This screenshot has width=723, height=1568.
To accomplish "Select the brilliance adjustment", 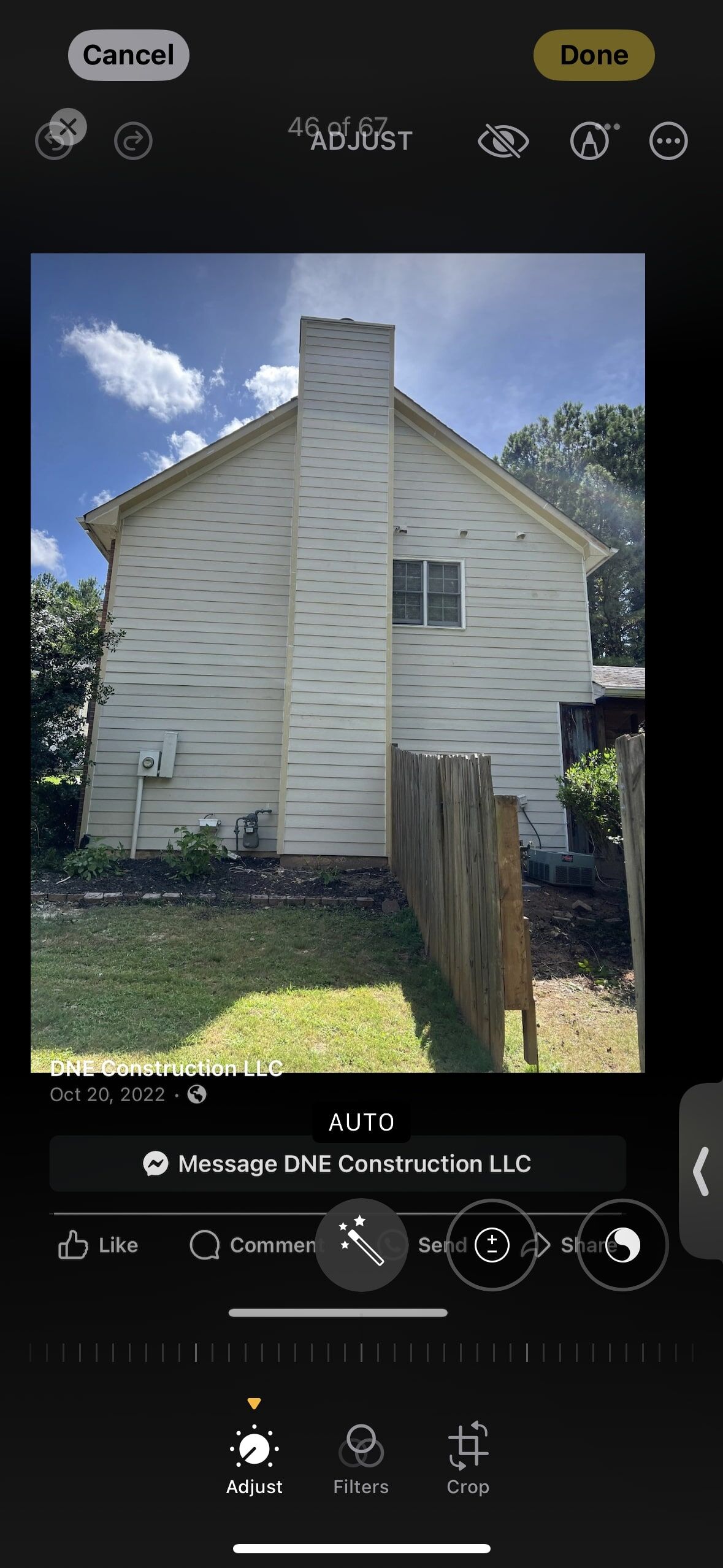I will pyautogui.click(x=622, y=1245).
